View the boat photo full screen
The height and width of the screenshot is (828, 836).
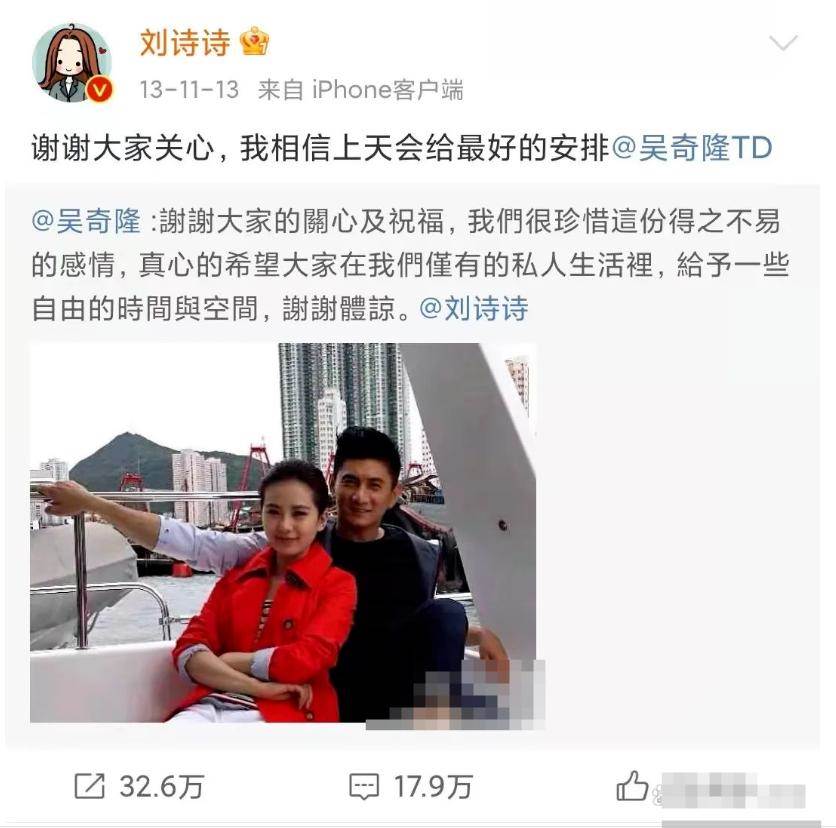(283, 532)
